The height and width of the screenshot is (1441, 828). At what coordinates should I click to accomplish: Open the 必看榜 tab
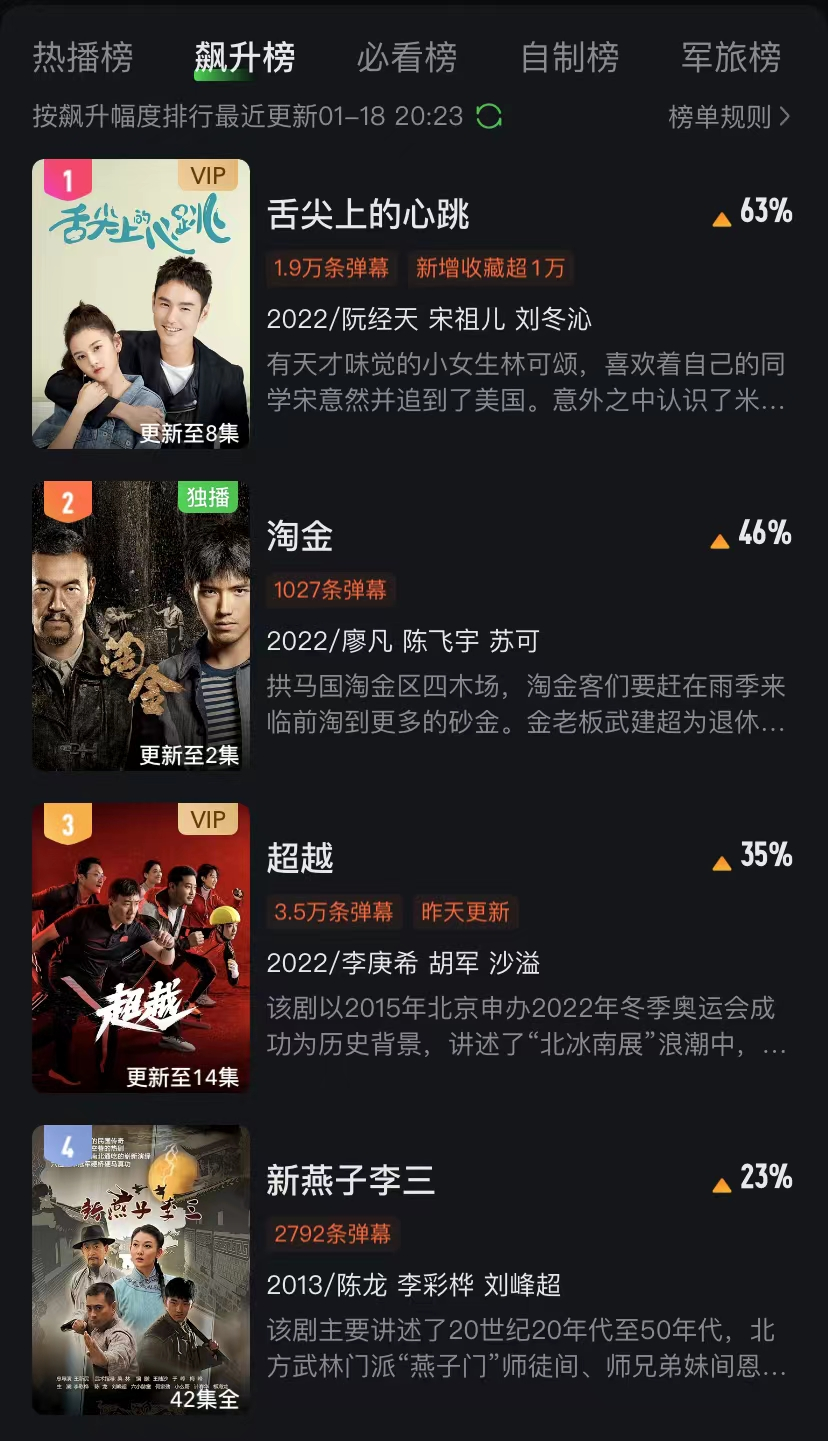coord(407,60)
